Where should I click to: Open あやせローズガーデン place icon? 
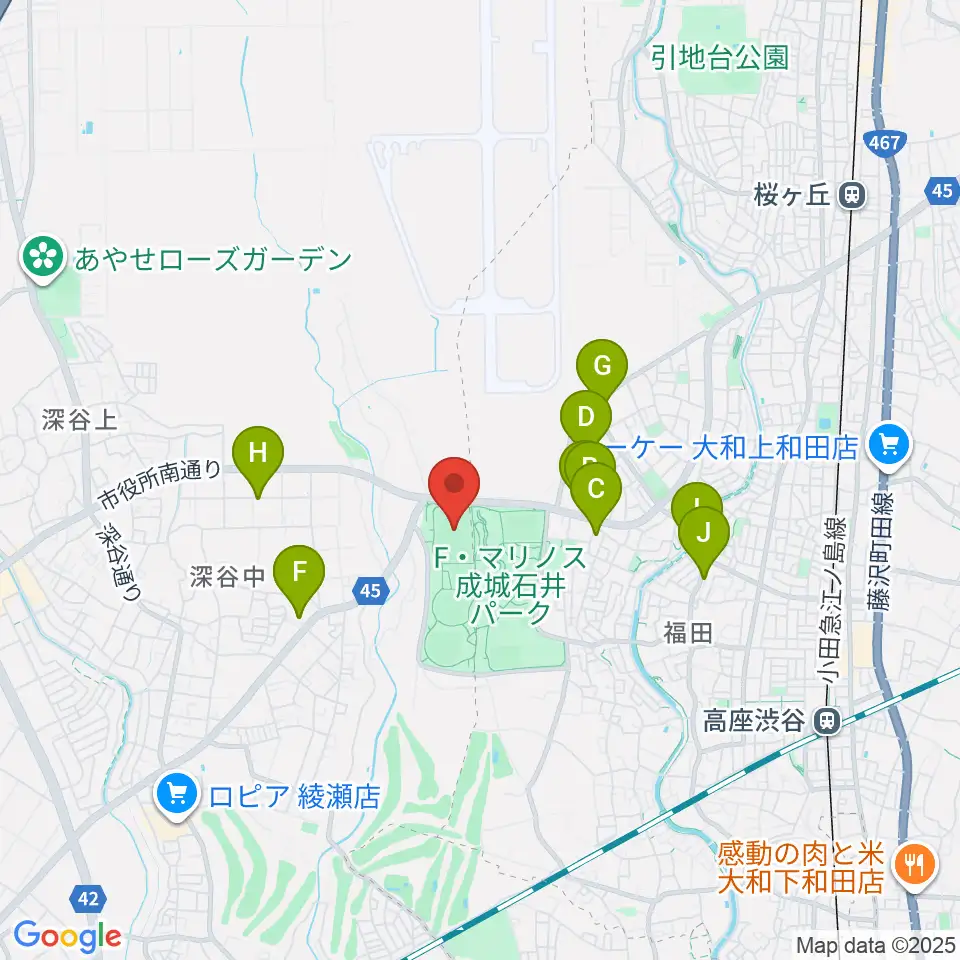coord(43,260)
